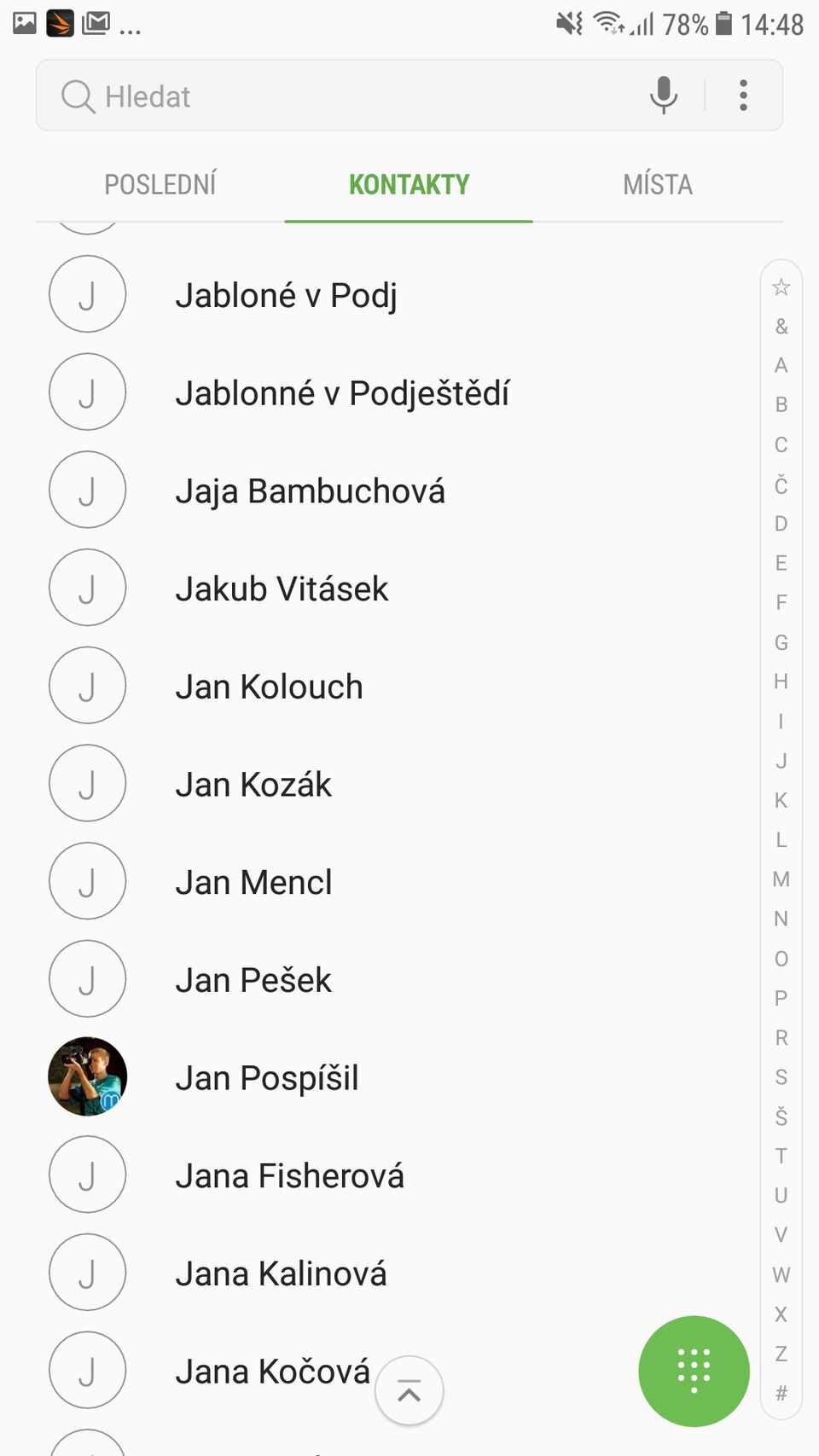Image resolution: width=819 pixels, height=1456 pixels.
Task: Switch to the Poslední tab
Action: pyautogui.click(x=160, y=184)
